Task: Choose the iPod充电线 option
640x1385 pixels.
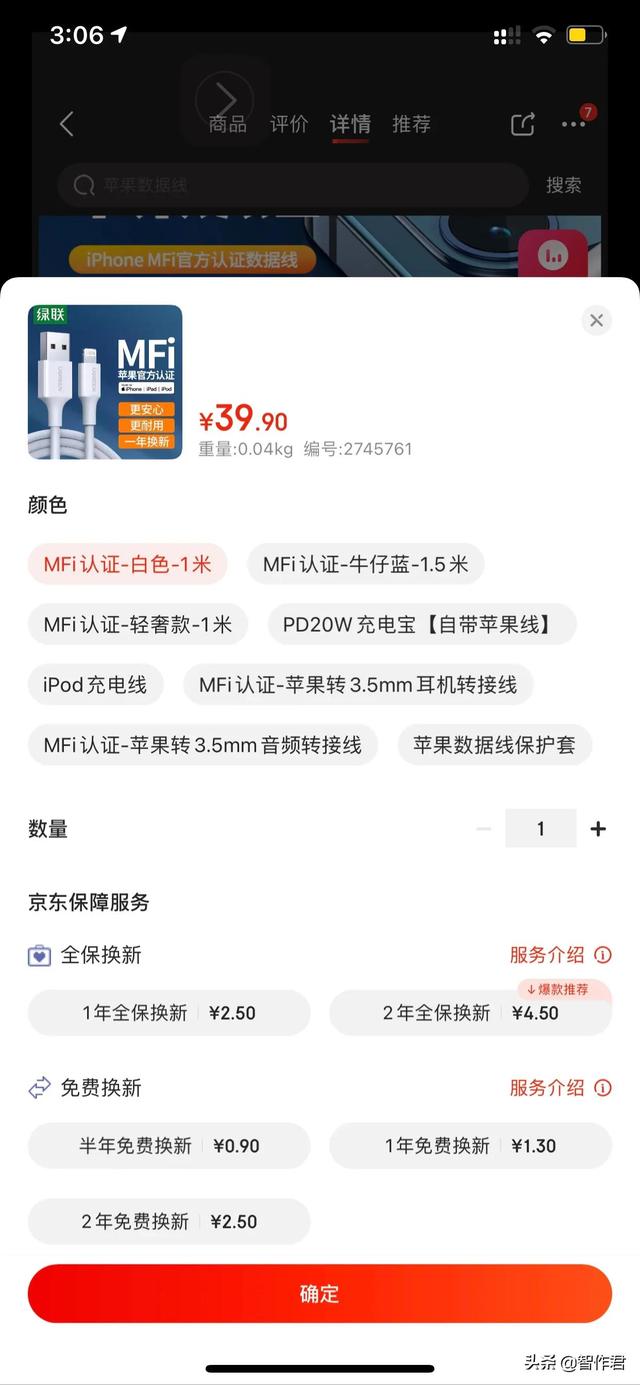Action: [x=95, y=685]
